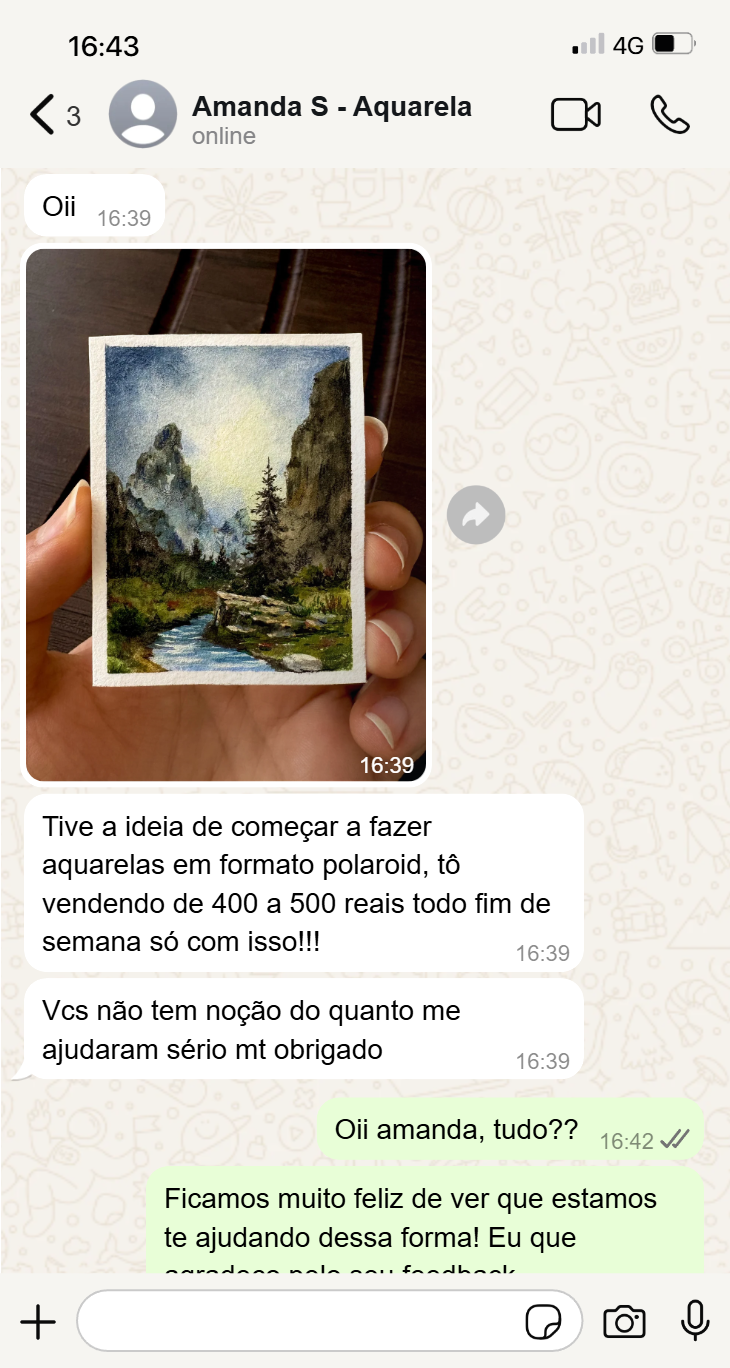
Task: Start a video call with Amanda
Action: (576, 115)
